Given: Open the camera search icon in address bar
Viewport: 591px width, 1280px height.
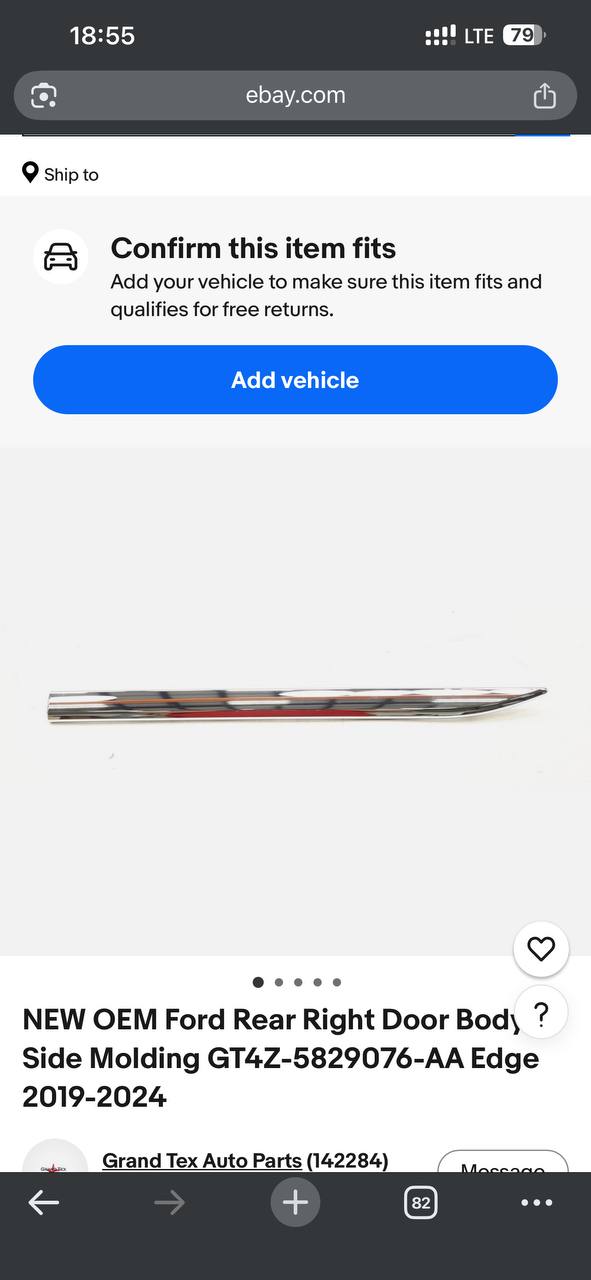Looking at the screenshot, I should coord(44,96).
